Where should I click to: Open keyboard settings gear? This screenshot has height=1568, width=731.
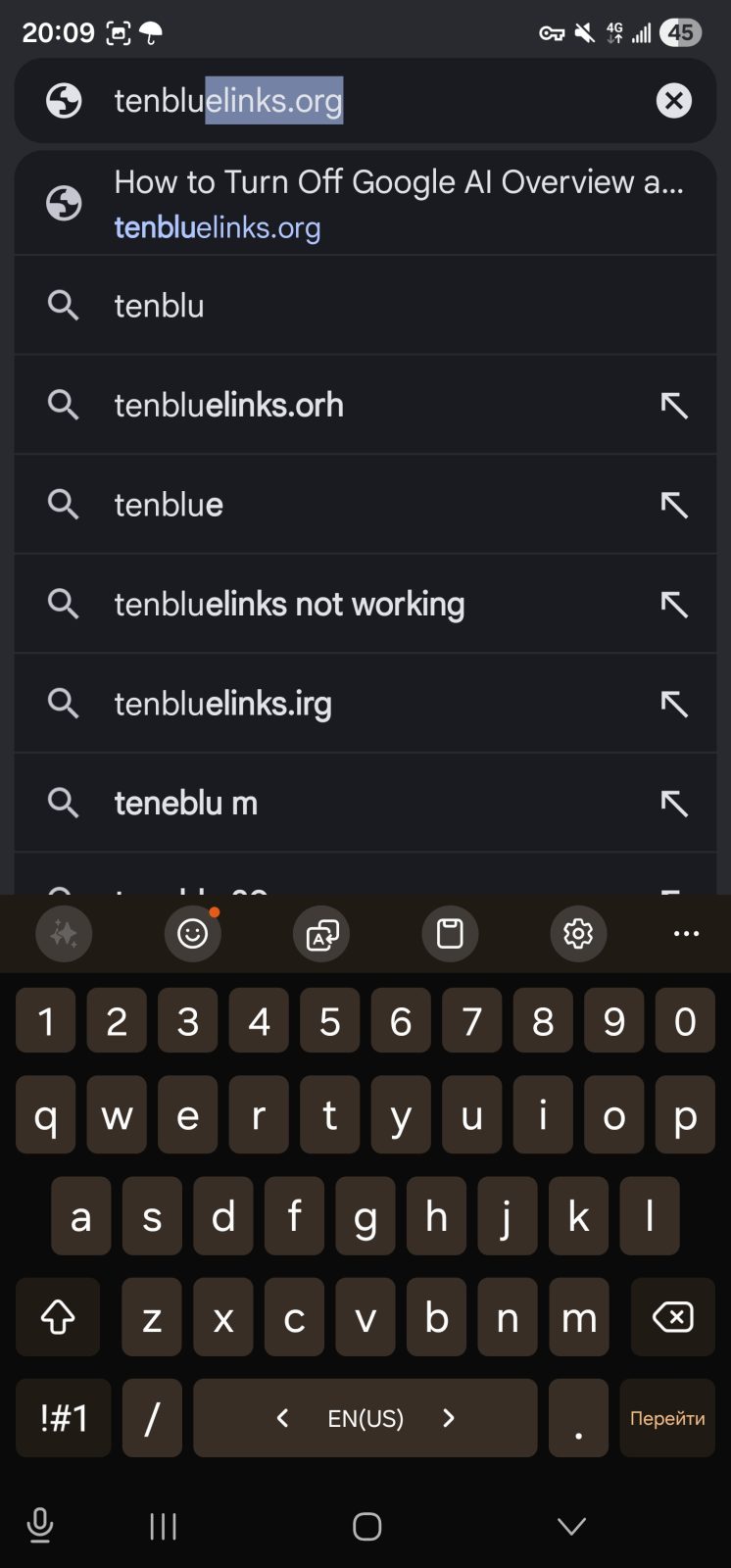(578, 933)
